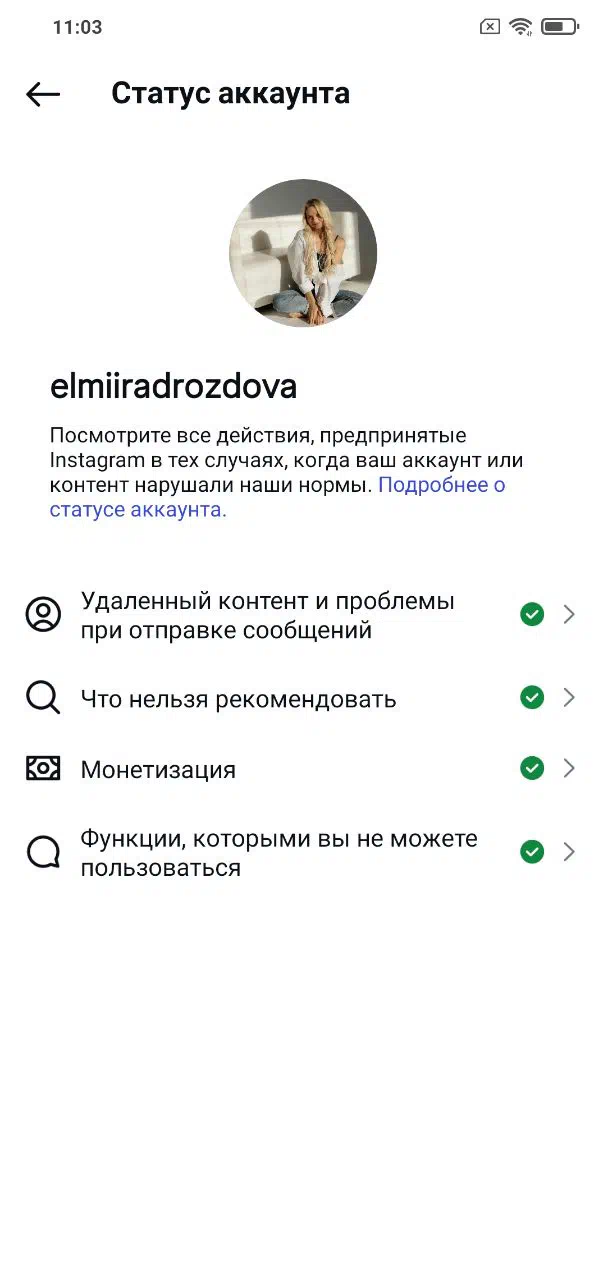This screenshot has width=606, height=1280.
Task: Open 'Удаленный контент и проблемы при отправке сообщений'
Action: point(303,616)
